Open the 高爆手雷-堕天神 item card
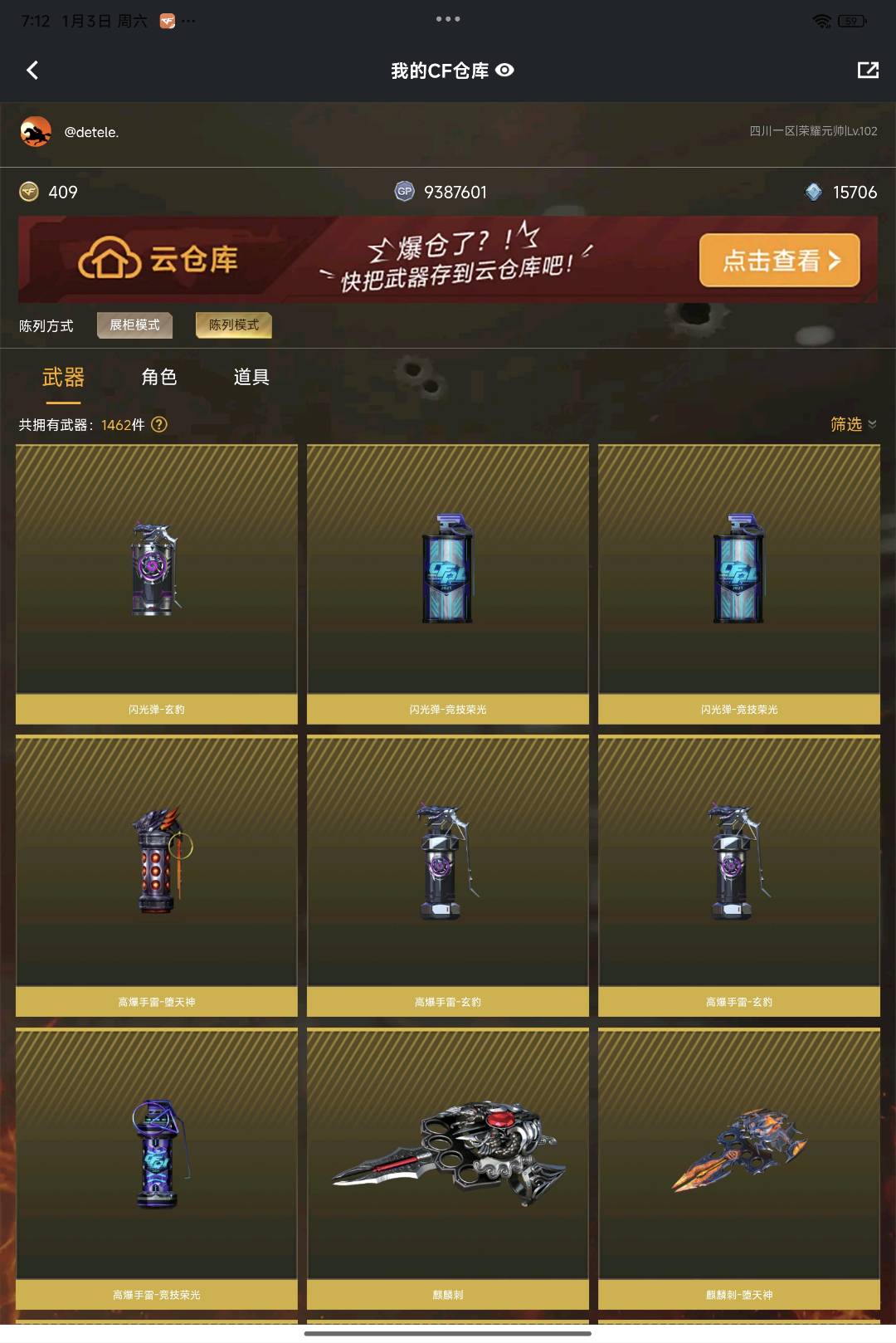Screen dimensions: 896x1343 coord(157,875)
